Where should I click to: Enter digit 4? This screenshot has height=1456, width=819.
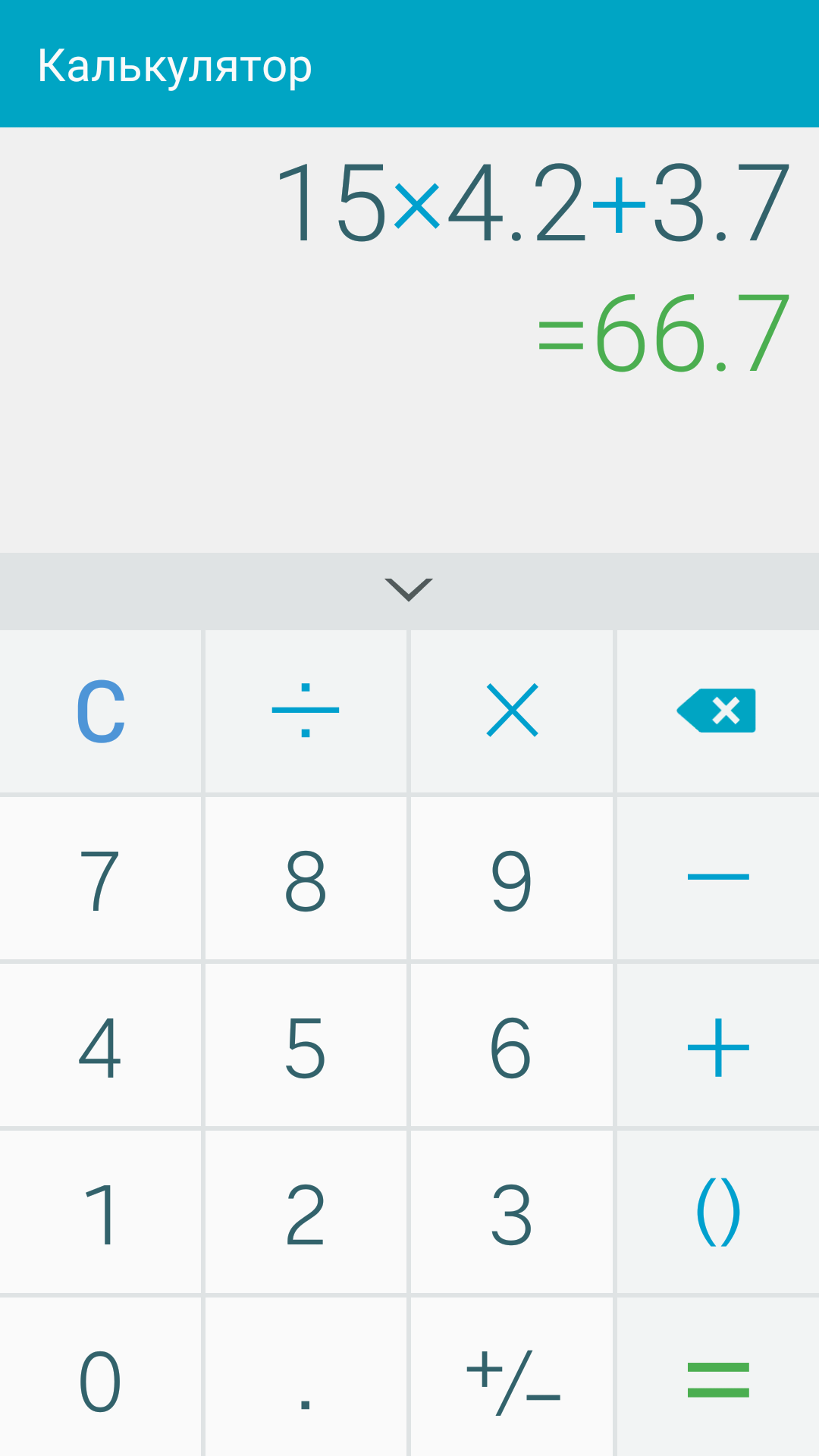coord(101,1045)
